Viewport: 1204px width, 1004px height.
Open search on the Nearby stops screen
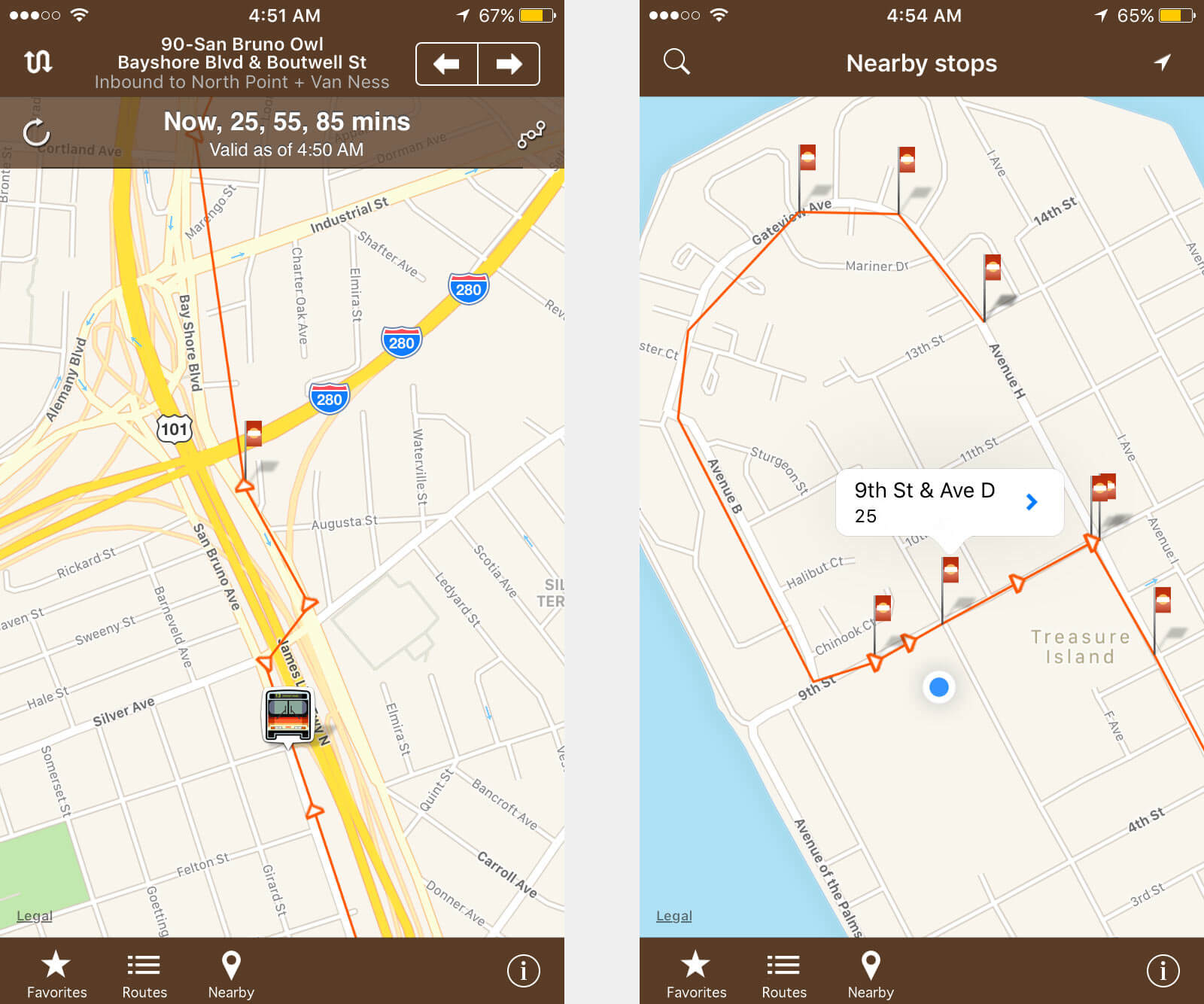pos(676,62)
